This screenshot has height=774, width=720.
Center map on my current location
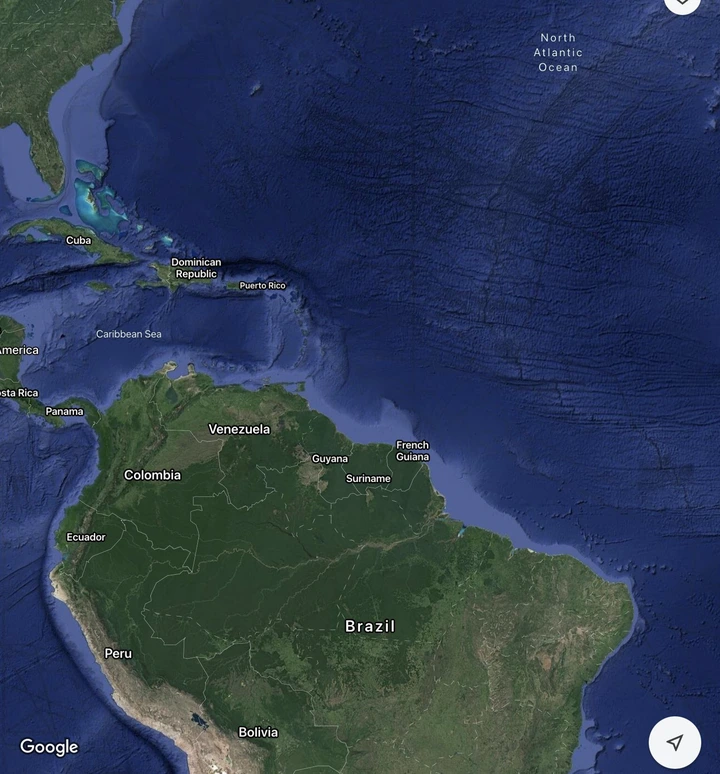pyautogui.click(x=675, y=742)
